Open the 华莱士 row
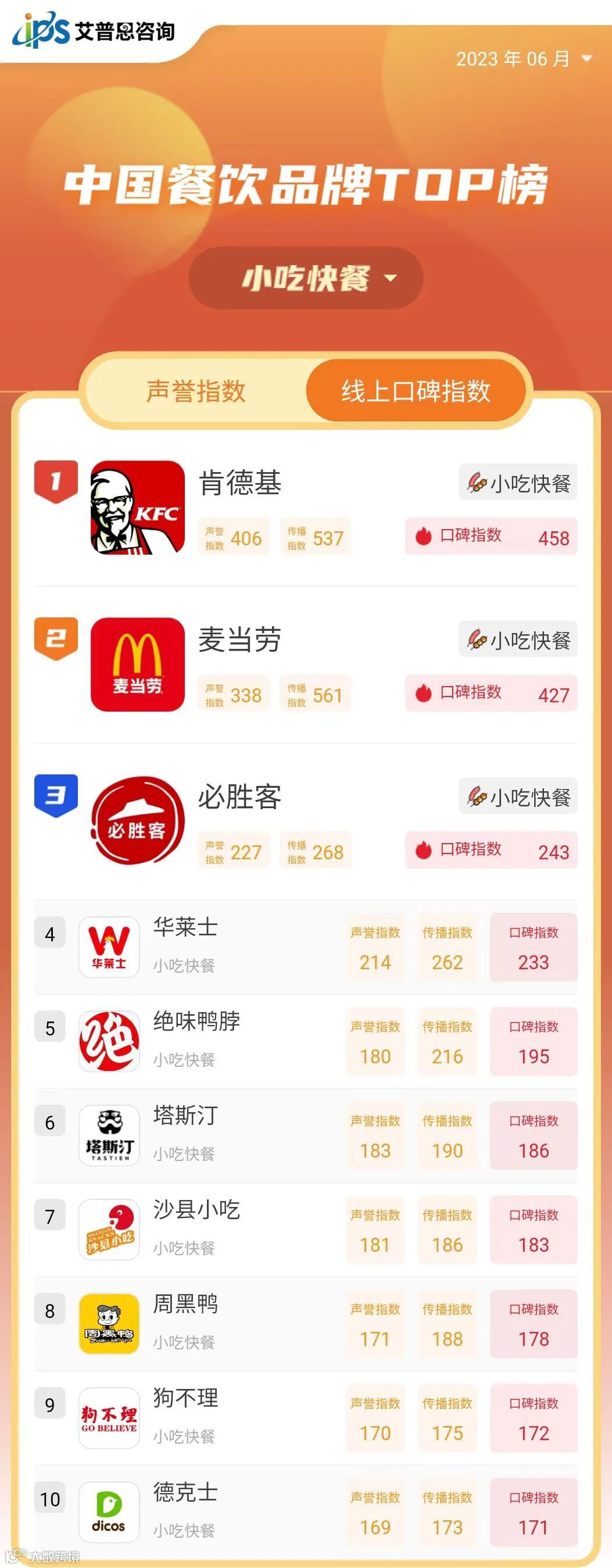The height and width of the screenshot is (1568, 612). point(305,947)
